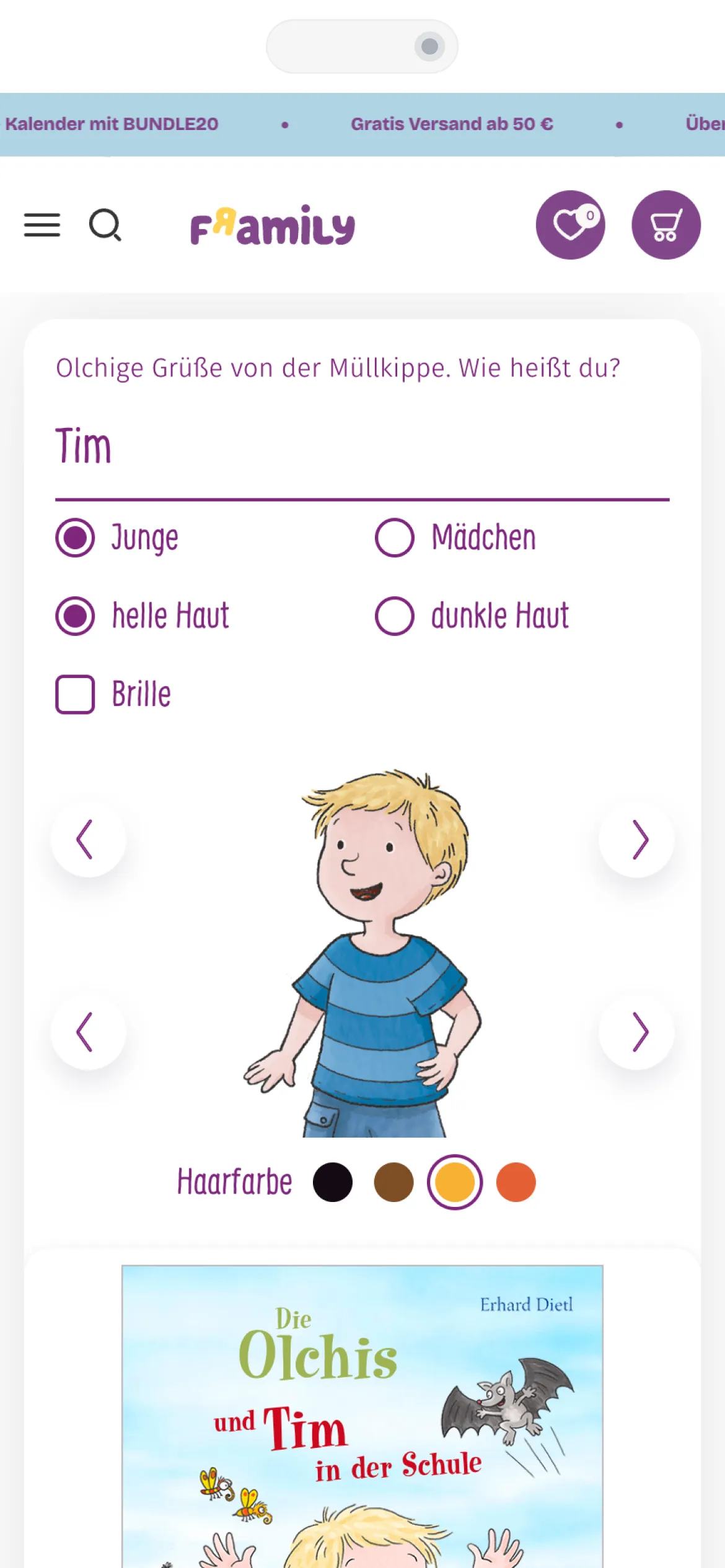Open the shopping cart

[x=666, y=225]
